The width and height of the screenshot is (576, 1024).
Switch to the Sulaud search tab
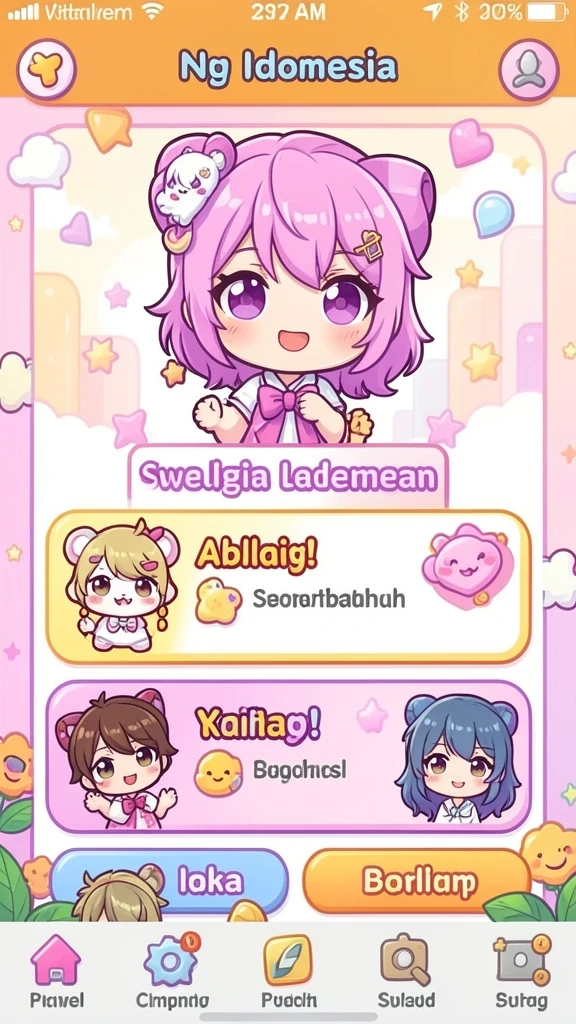pyautogui.click(x=406, y=971)
